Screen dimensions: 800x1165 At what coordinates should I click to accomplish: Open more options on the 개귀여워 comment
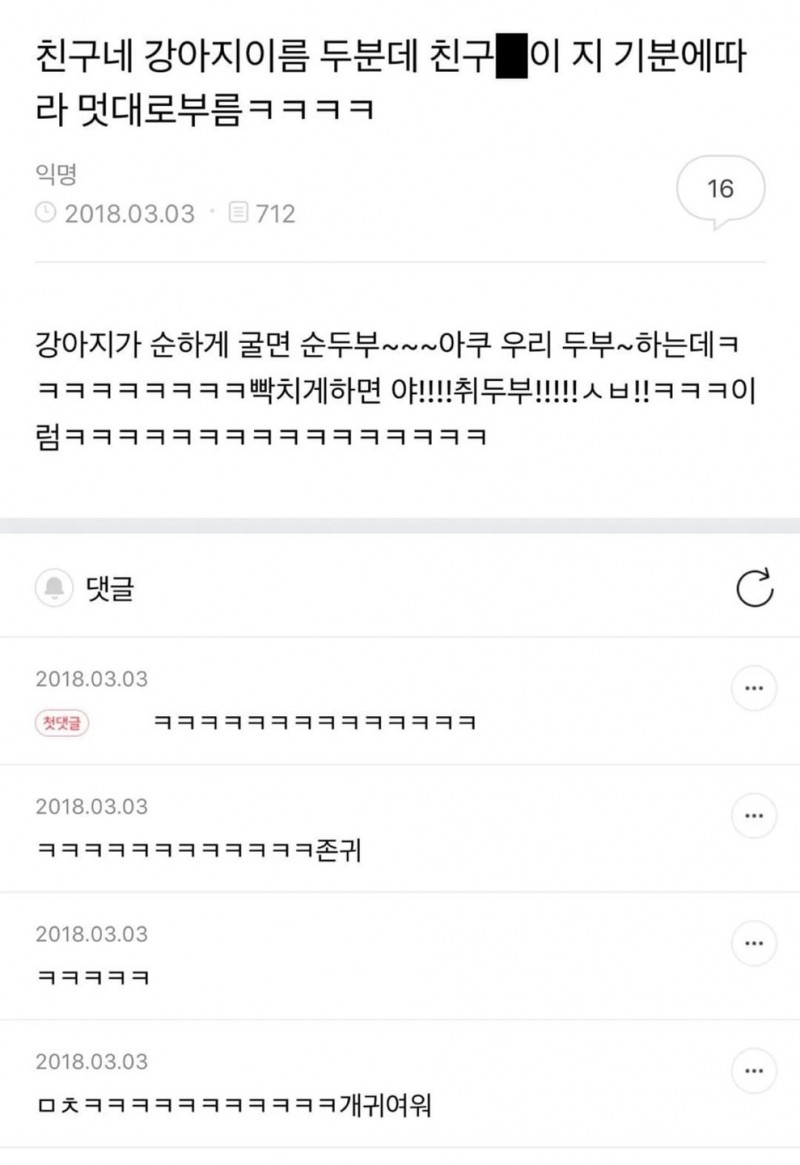(x=754, y=1071)
